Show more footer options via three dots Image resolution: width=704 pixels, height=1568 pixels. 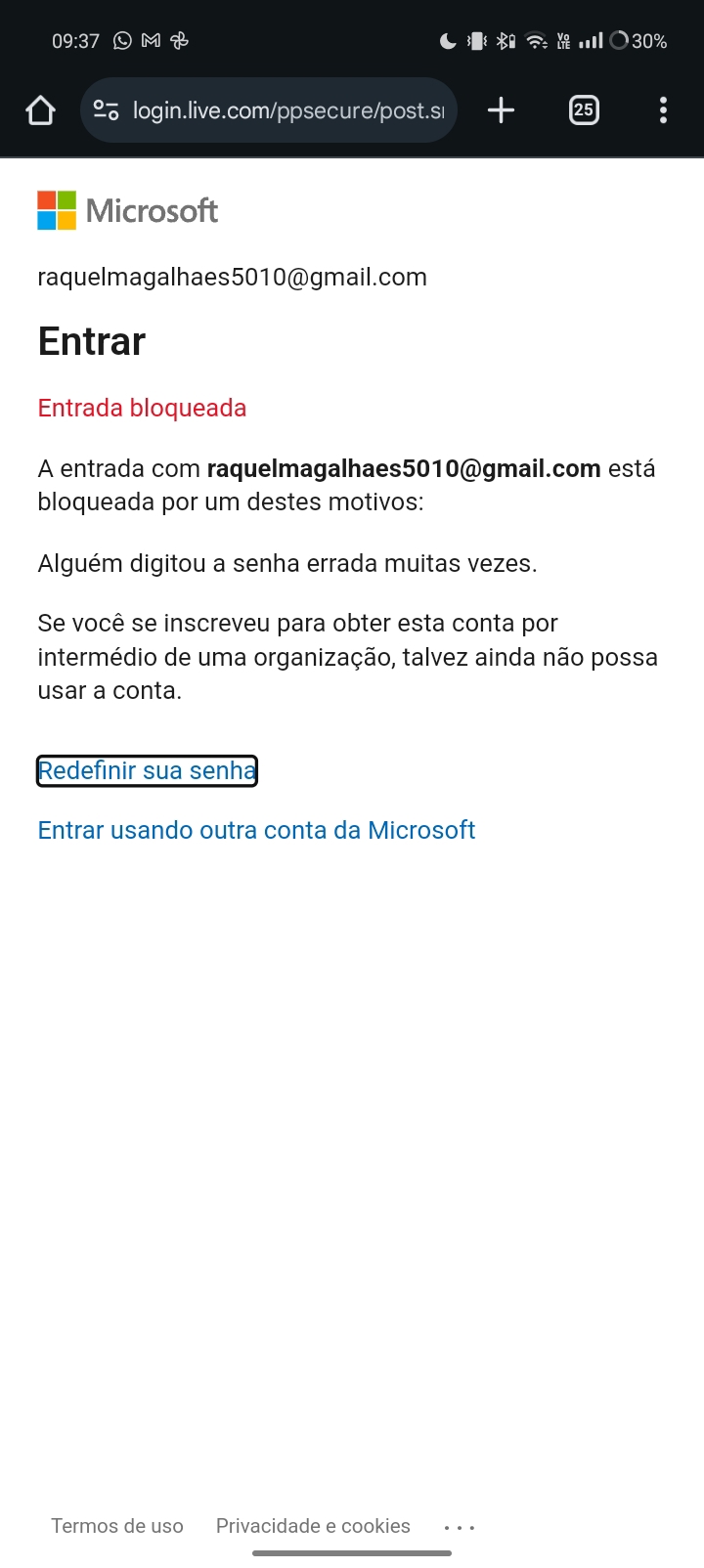460,1527
